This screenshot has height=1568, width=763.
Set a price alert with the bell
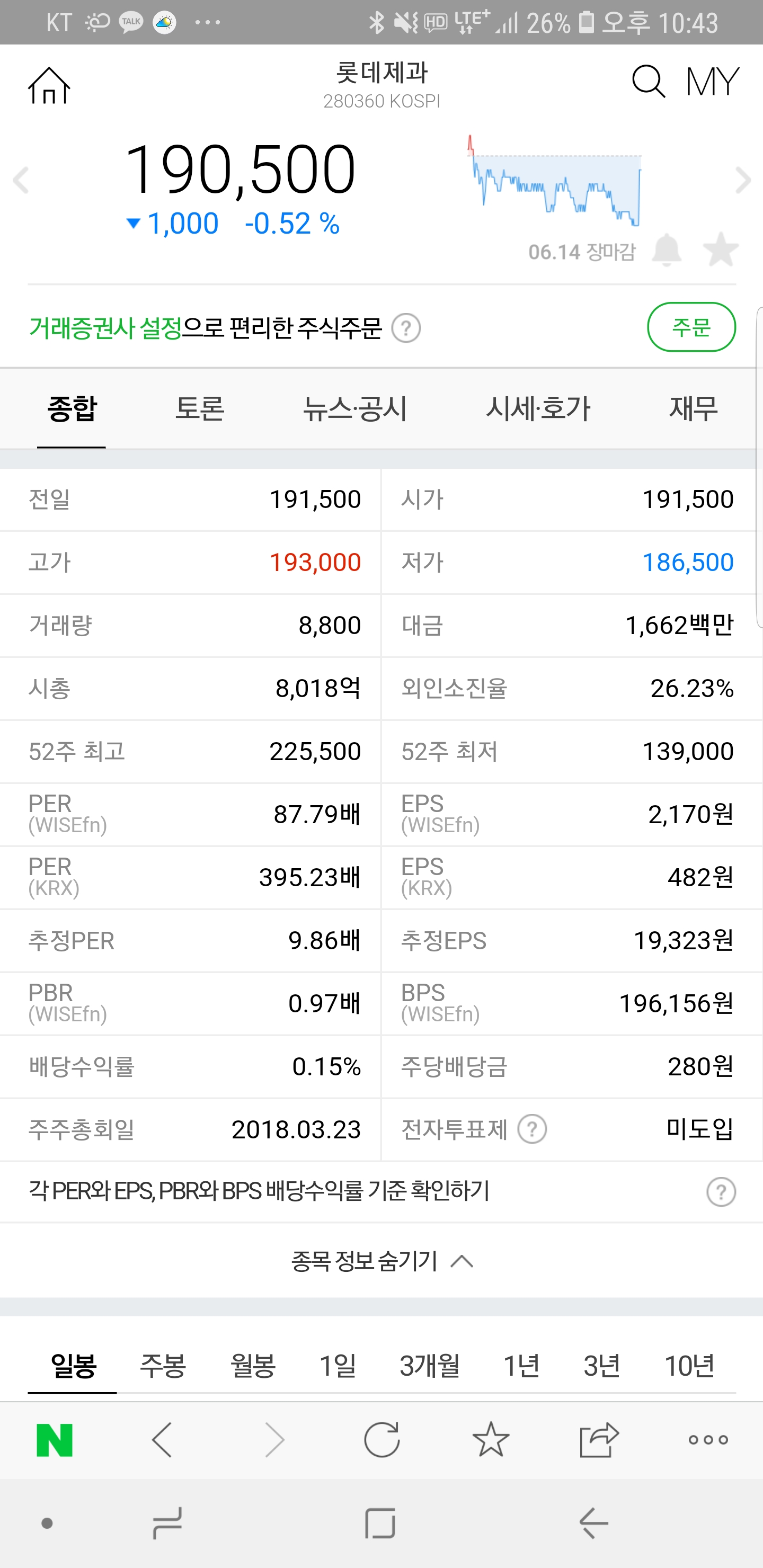[x=666, y=250]
